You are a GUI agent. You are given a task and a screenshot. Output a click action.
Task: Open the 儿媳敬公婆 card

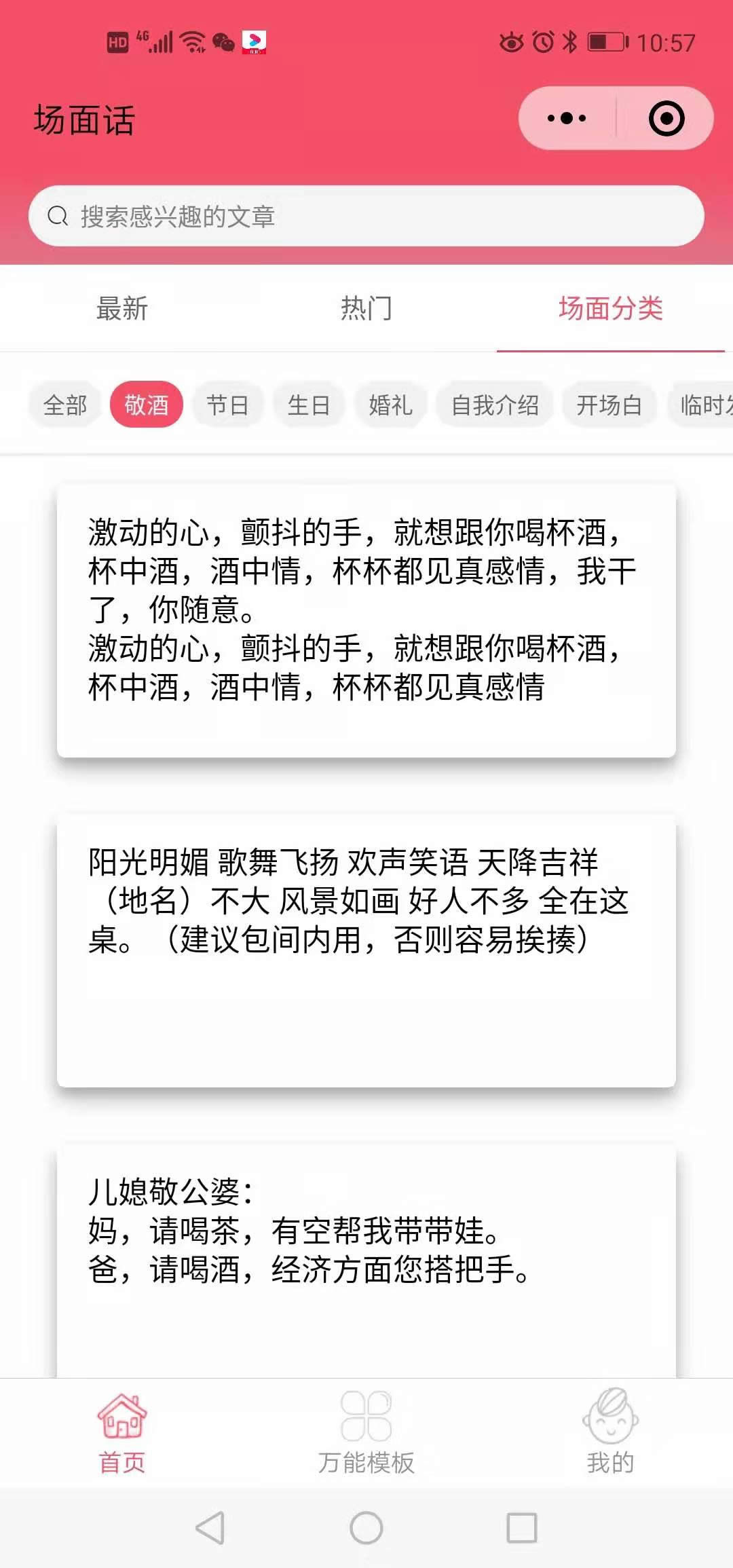click(366, 1256)
